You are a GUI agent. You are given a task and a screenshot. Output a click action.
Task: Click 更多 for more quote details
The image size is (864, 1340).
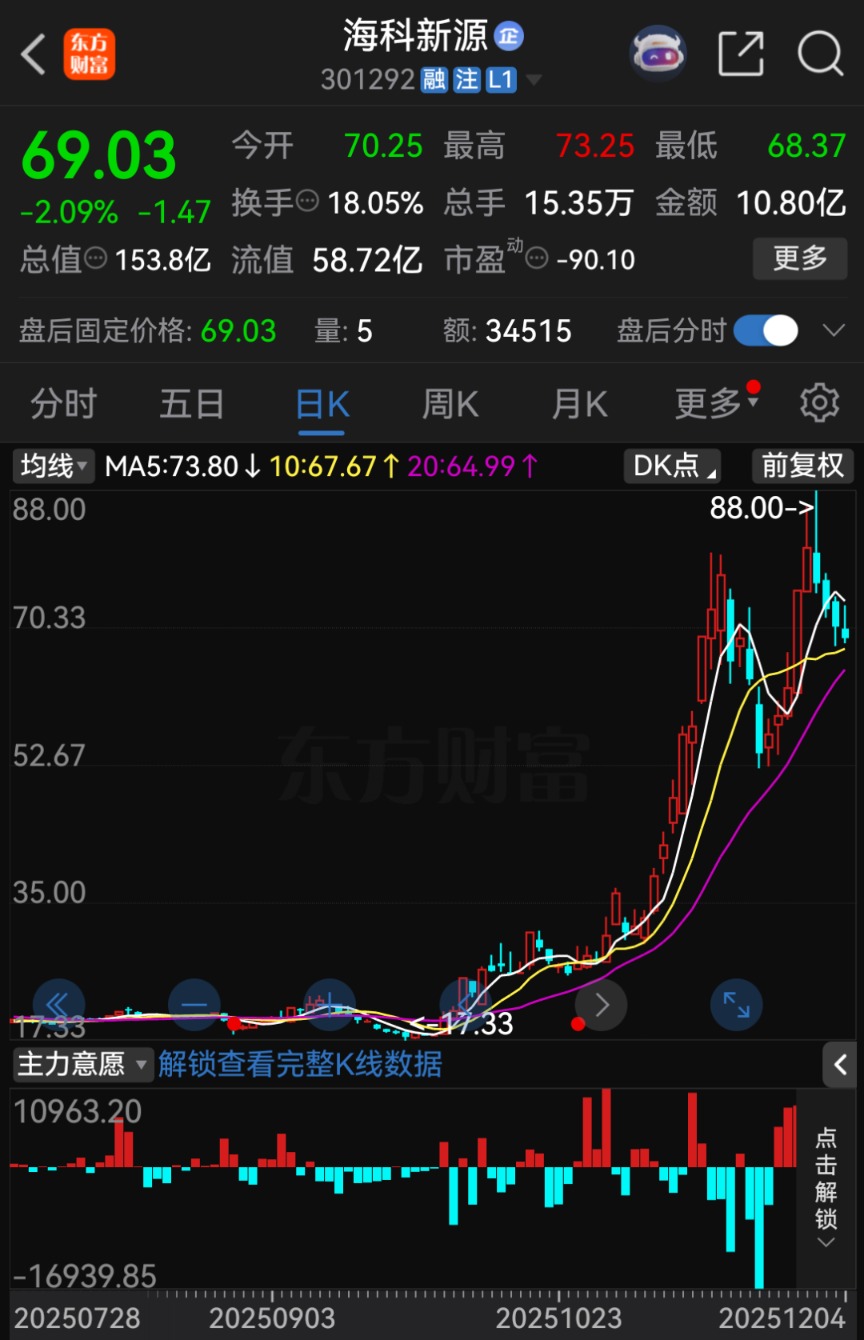pyautogui.click(x=799, y=258)
